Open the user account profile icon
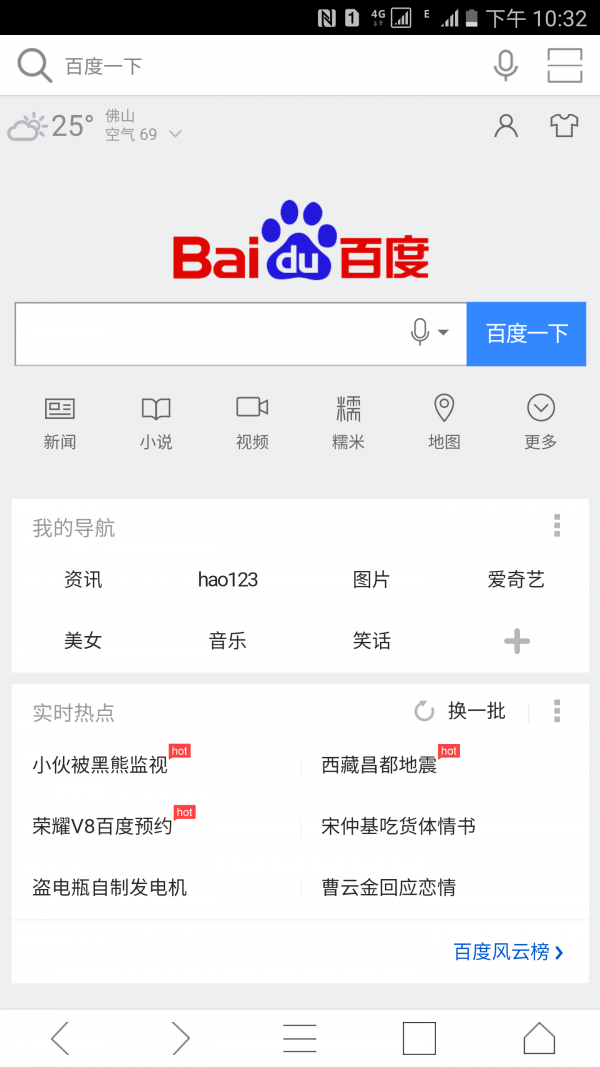This screenshot has height=1067, width=600. tap(507, 126)
